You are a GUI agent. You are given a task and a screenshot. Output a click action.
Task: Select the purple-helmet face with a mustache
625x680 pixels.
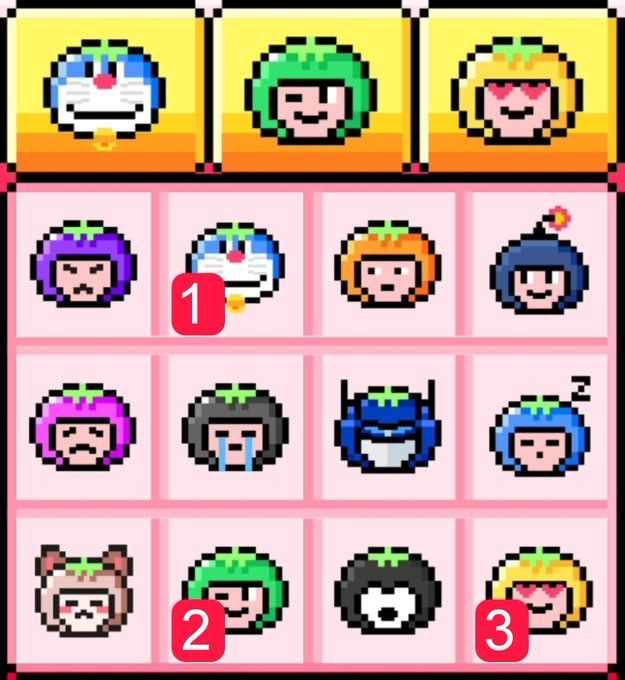coord(81,266)
